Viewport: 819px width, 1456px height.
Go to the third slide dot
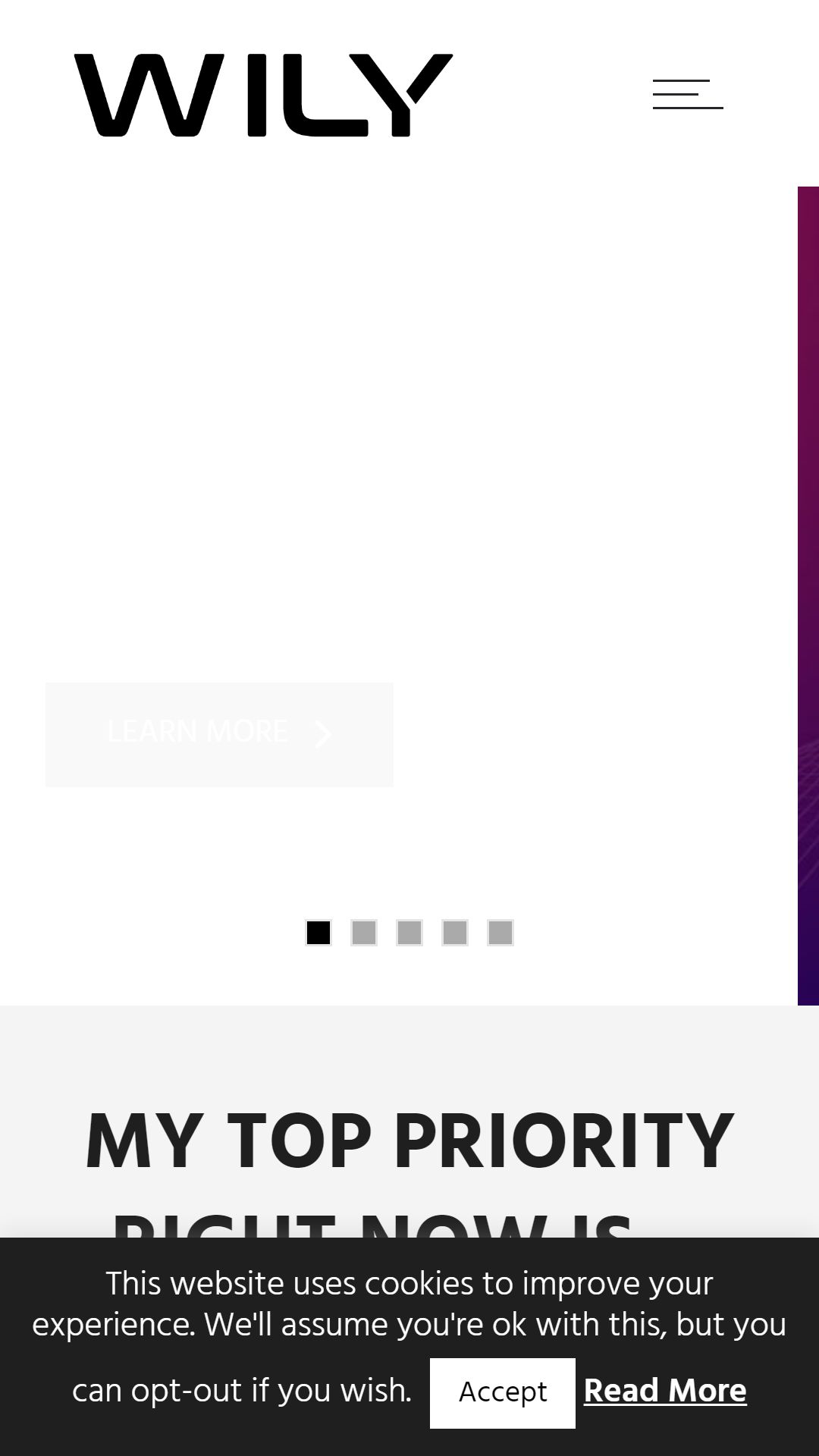[409, 933]
